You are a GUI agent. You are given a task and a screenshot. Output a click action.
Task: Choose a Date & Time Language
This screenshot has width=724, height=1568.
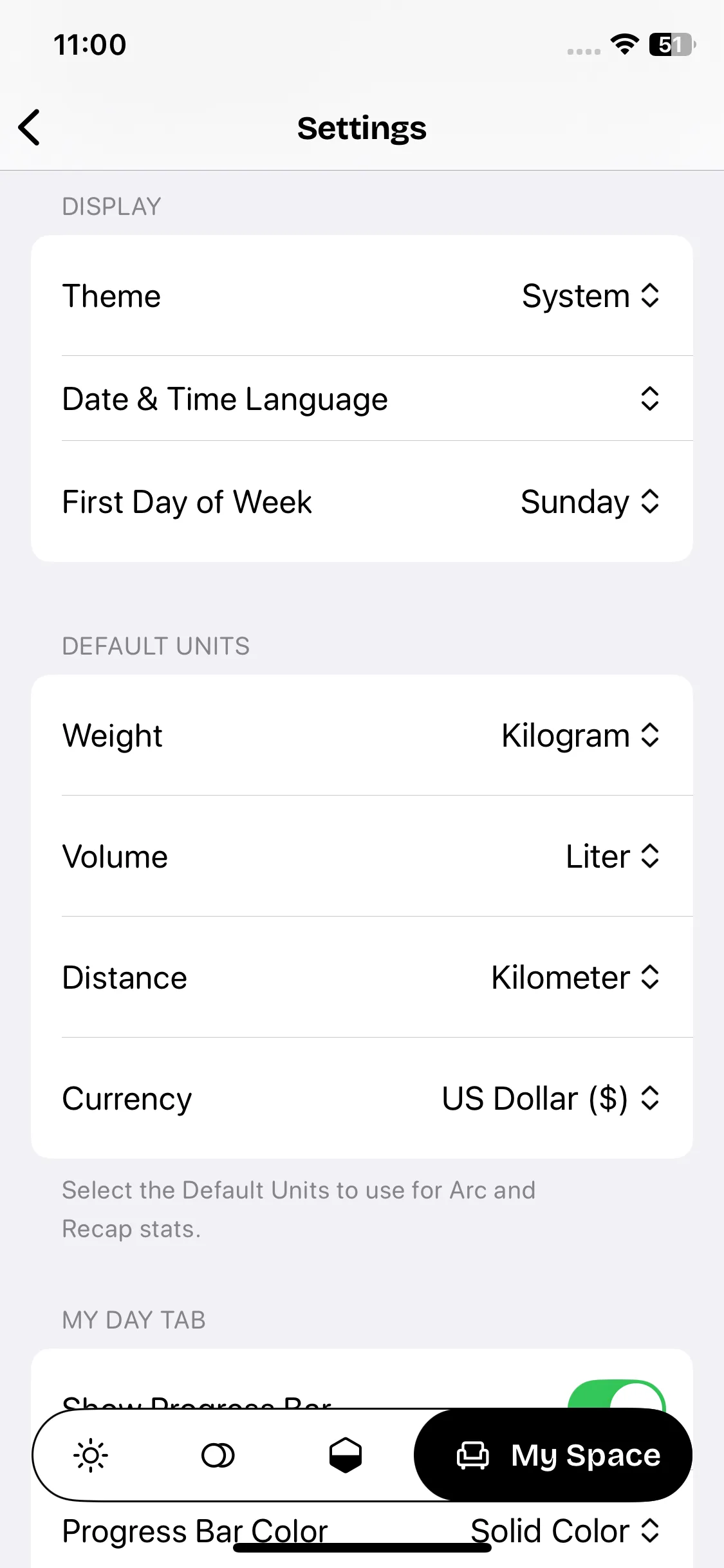pyautogui.click(x=649, y=399)
